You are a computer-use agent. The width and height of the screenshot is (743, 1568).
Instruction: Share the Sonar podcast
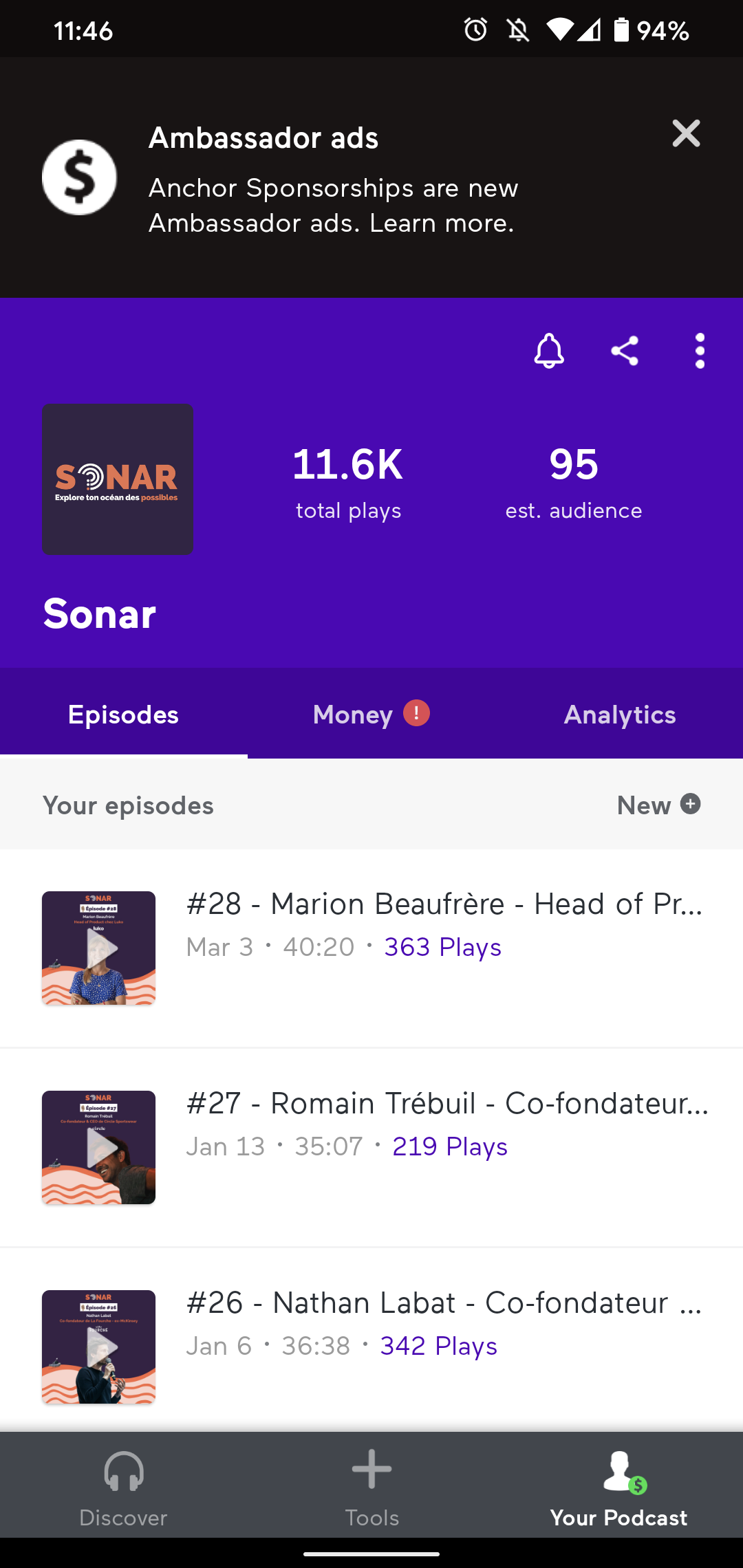point(625,351)
